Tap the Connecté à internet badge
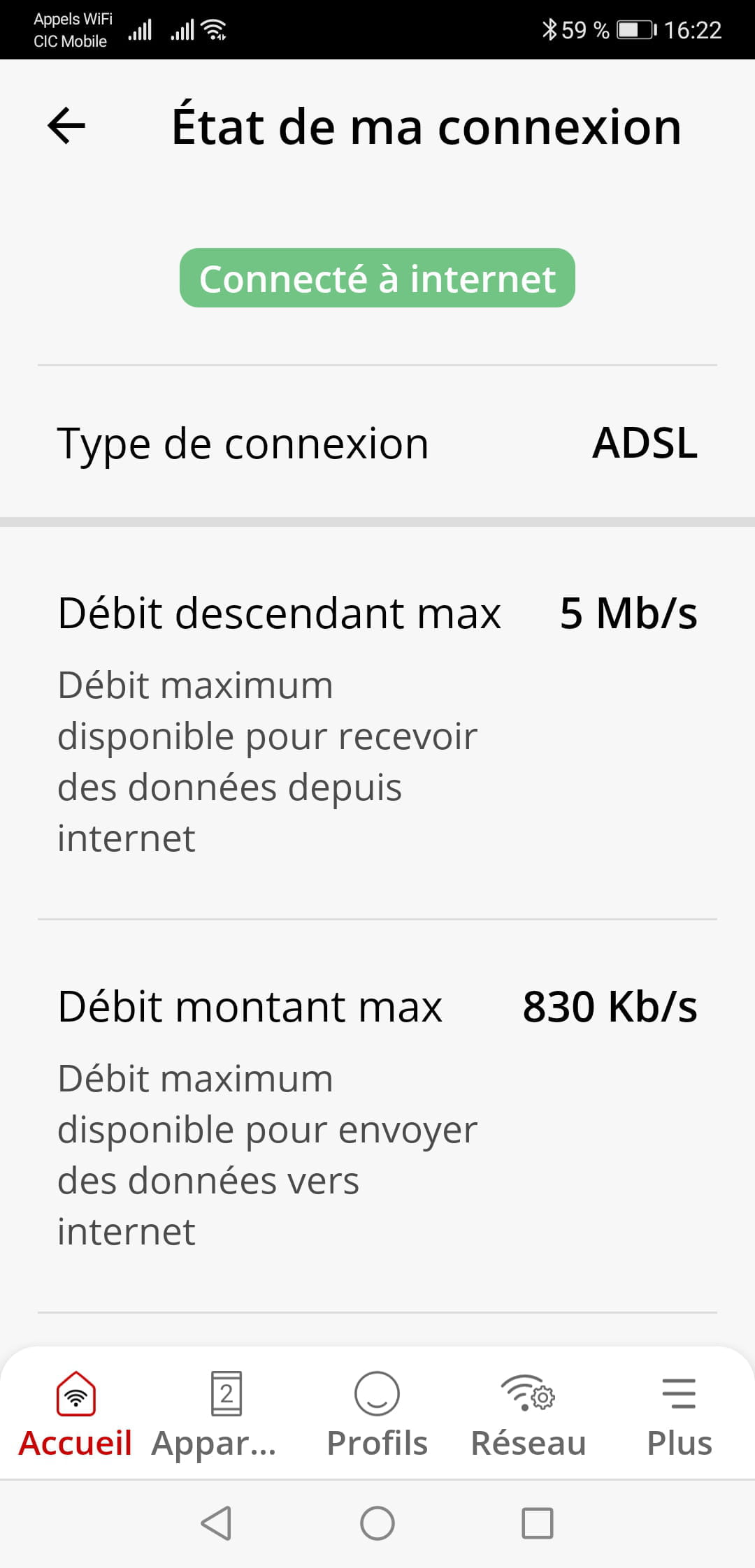This screenshot has width=755, height=1568. click(377, 278)
